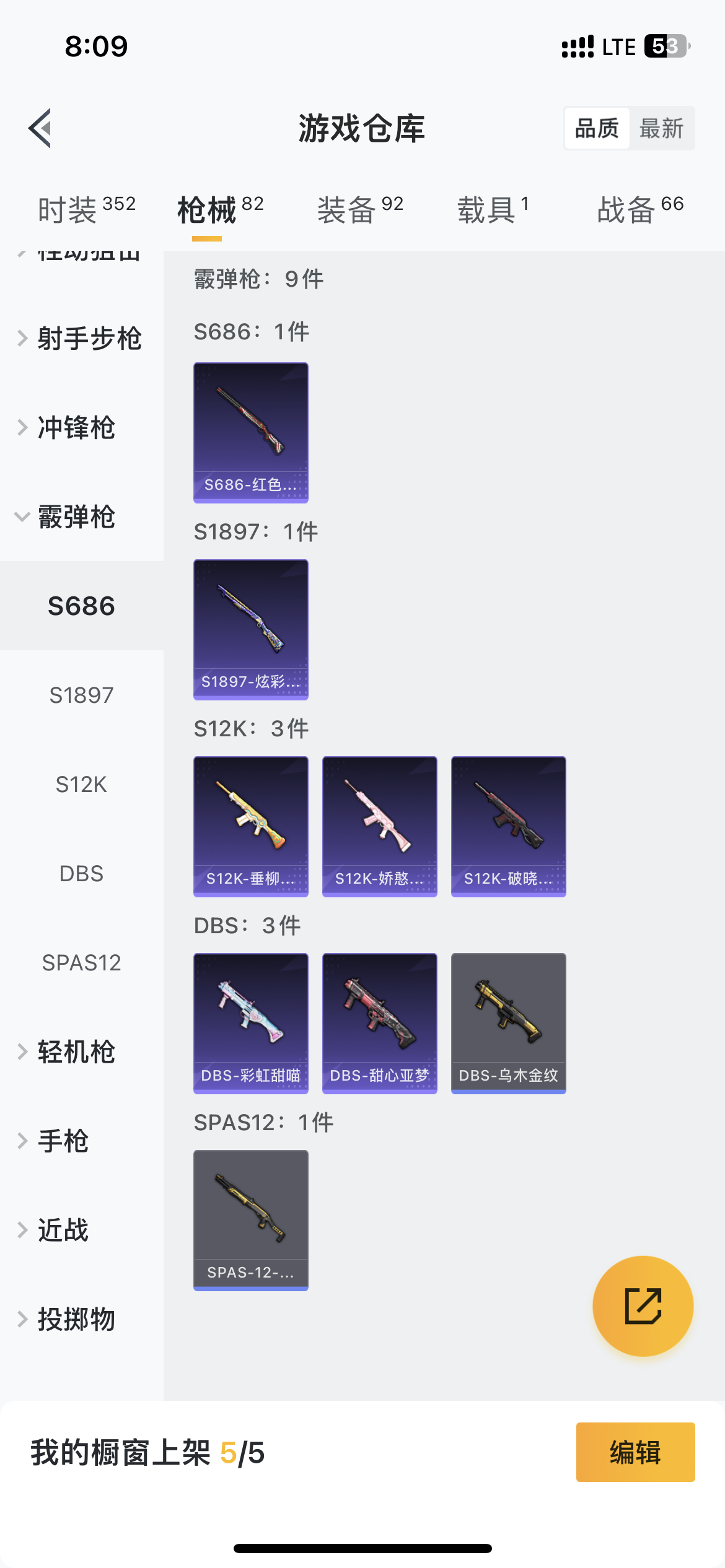Select DBS in the sidebar
The image size is (725, 1568).
[81, 874]
